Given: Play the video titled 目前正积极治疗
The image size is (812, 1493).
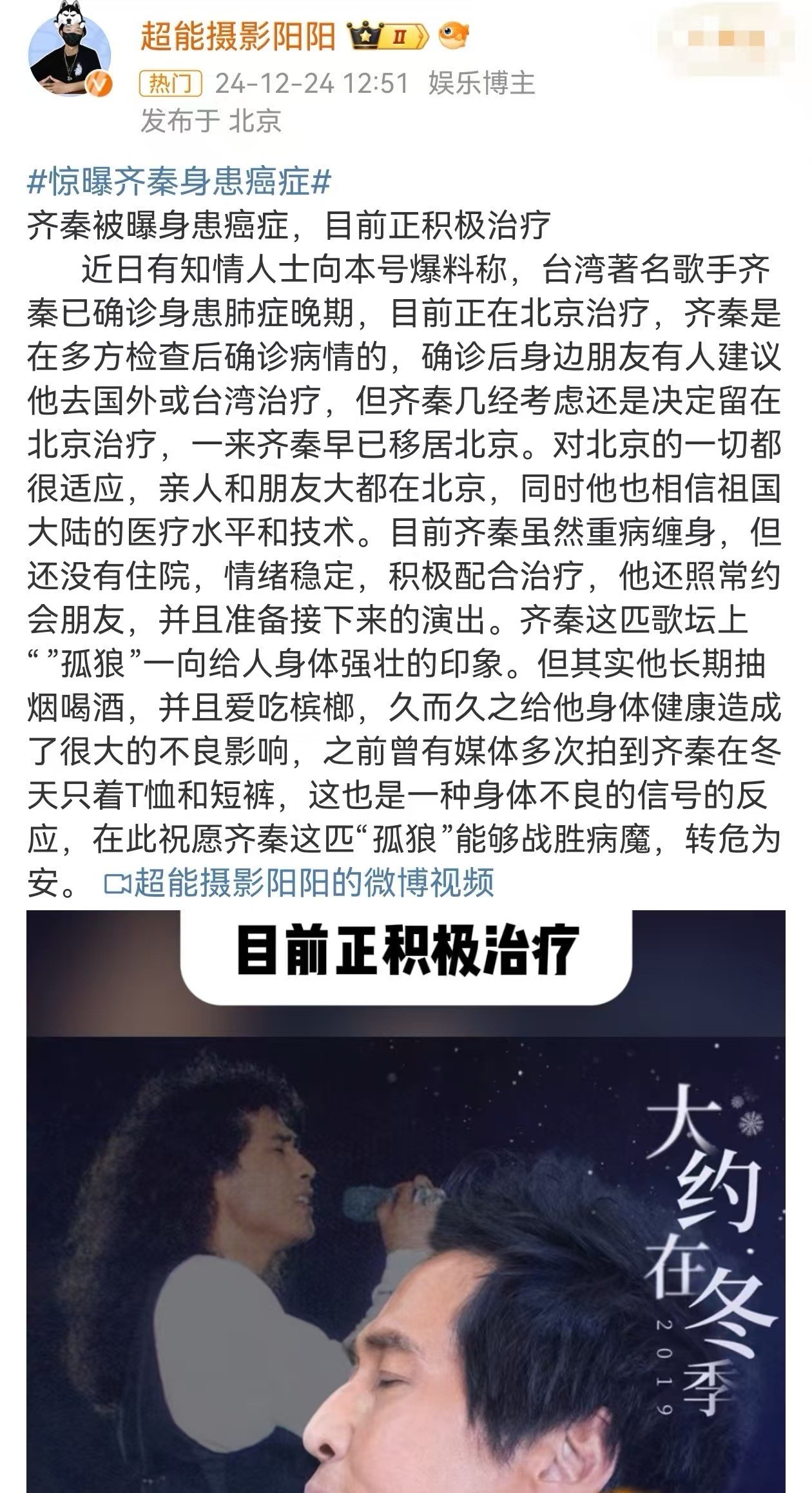Looking at the screenshot, I should (405, 1199).
